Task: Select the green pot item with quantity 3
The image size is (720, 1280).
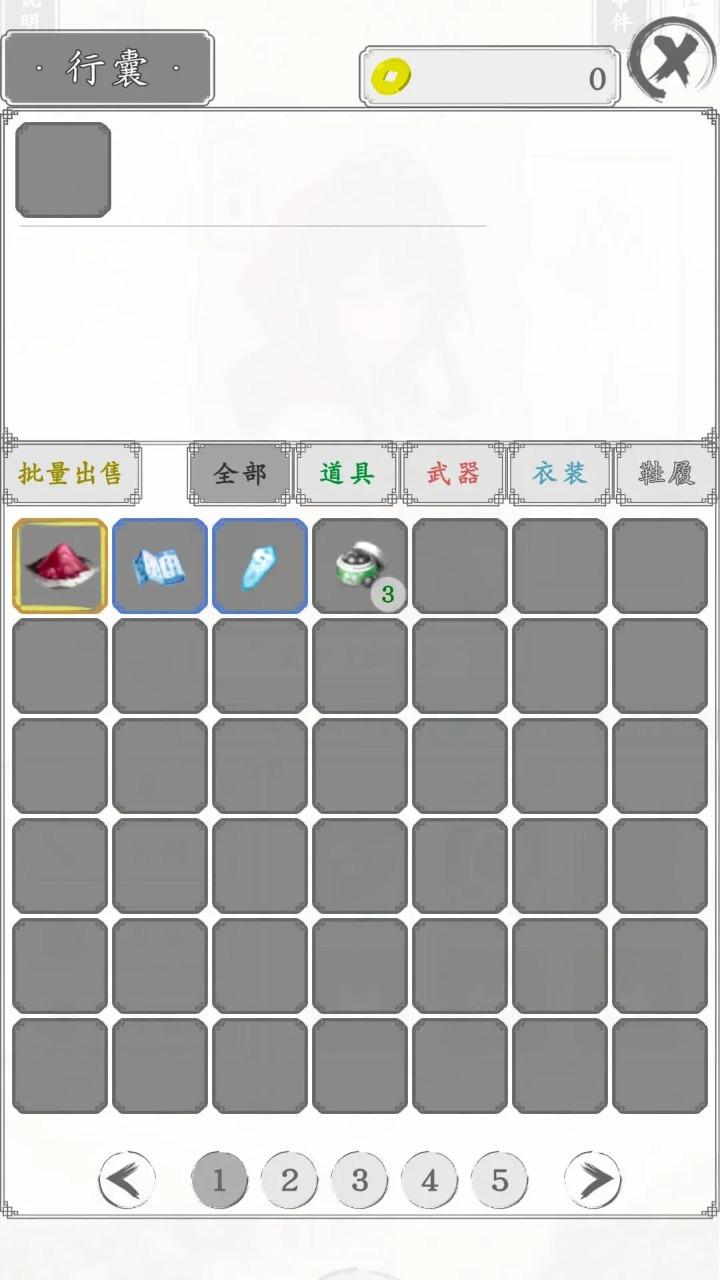Action: [360, 566]
